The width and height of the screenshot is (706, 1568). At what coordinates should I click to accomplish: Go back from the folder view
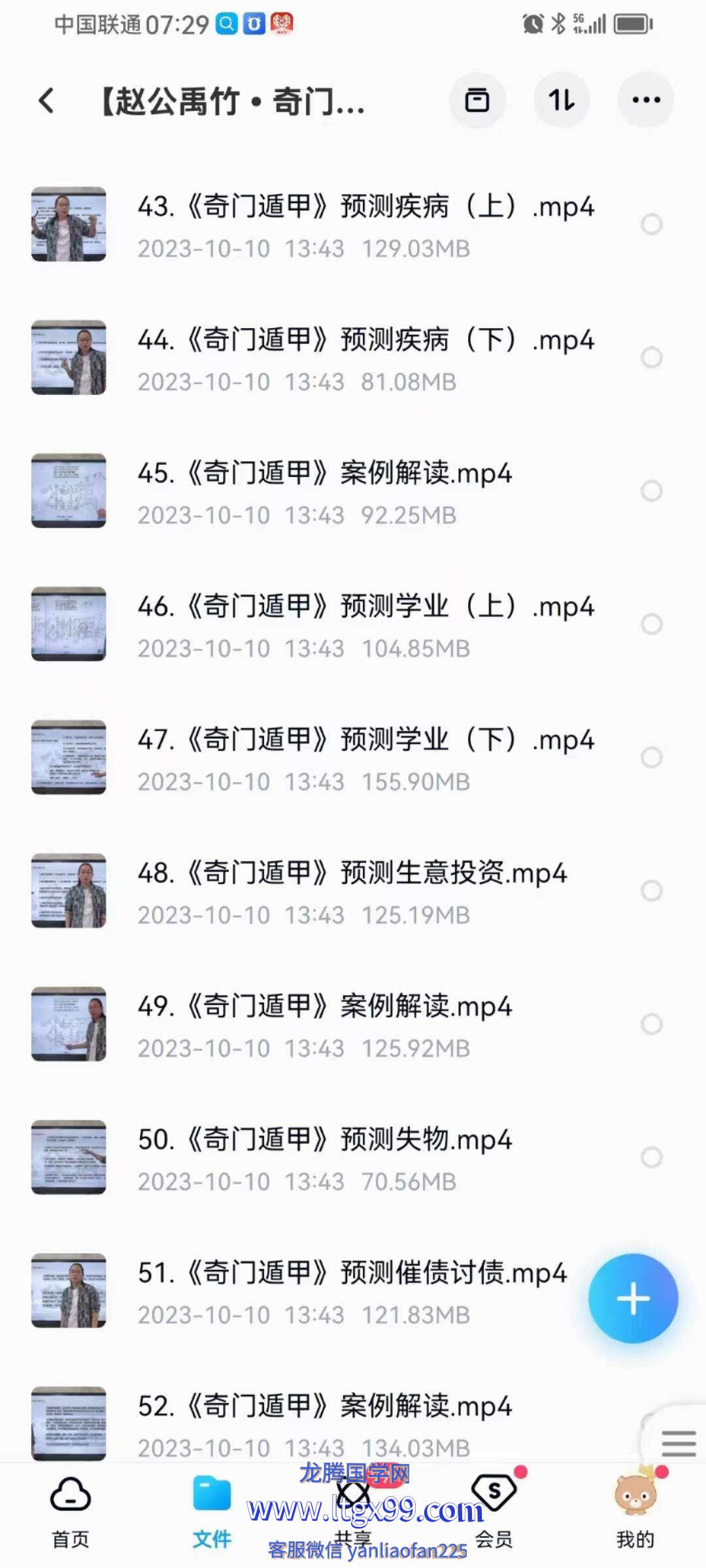pyautogui.click(x=46, y=101)
